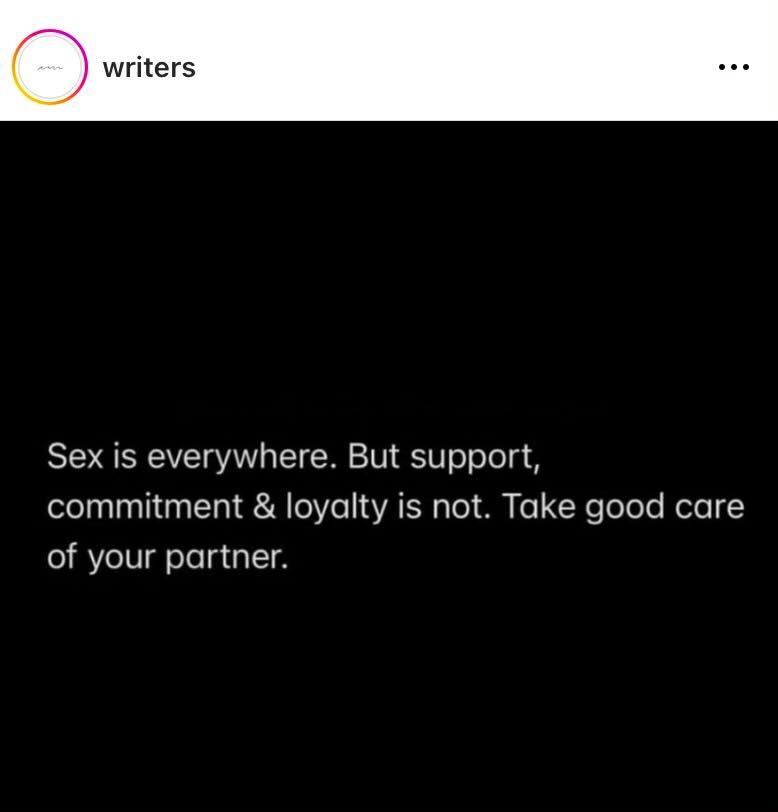Image resolution: width=778 pixels, height=812 pixels.
Task: Open the writers account username
Action: coord(149,67)
